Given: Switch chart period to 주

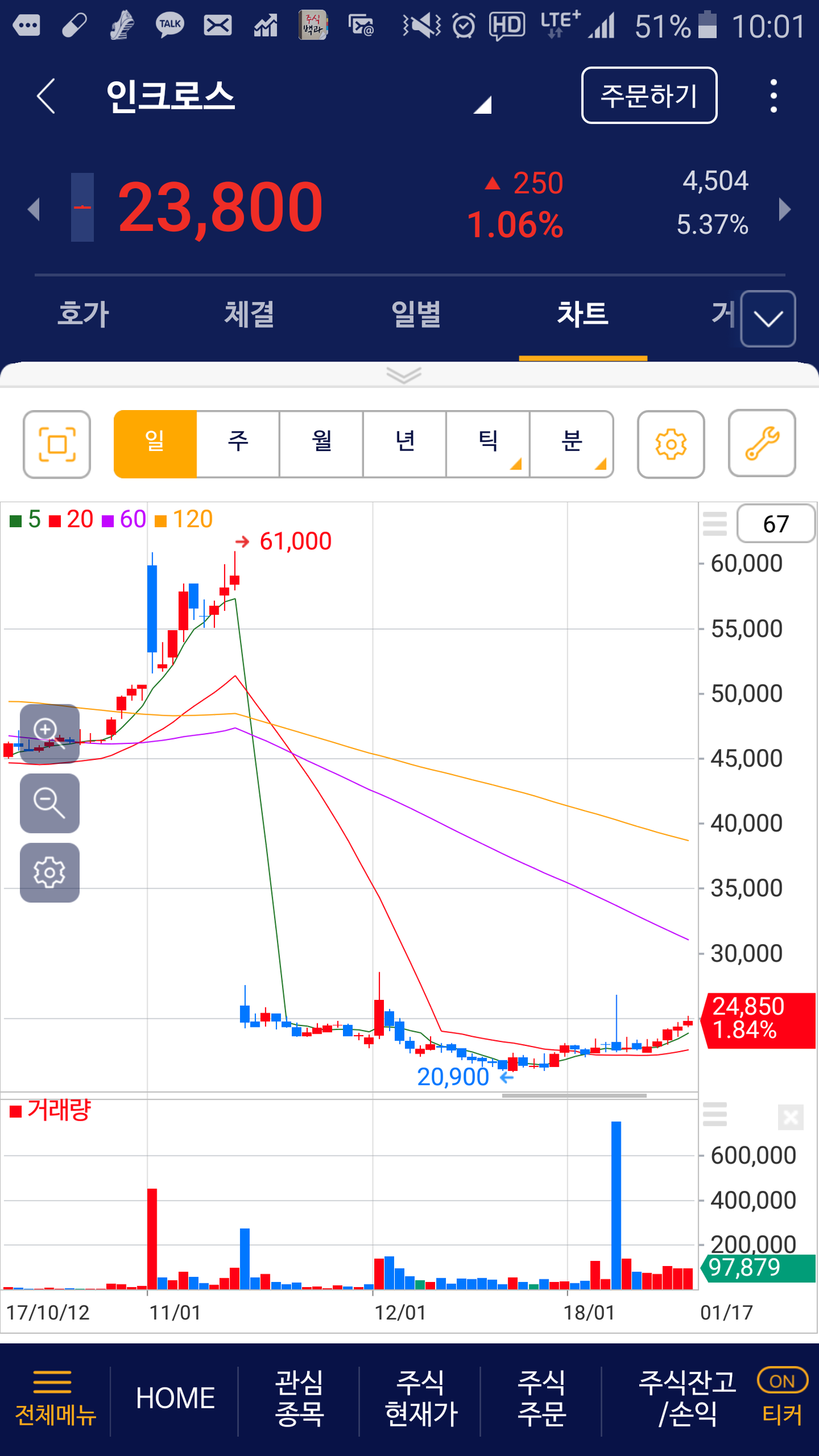Looking at the screenshot, I should [237, 443].
